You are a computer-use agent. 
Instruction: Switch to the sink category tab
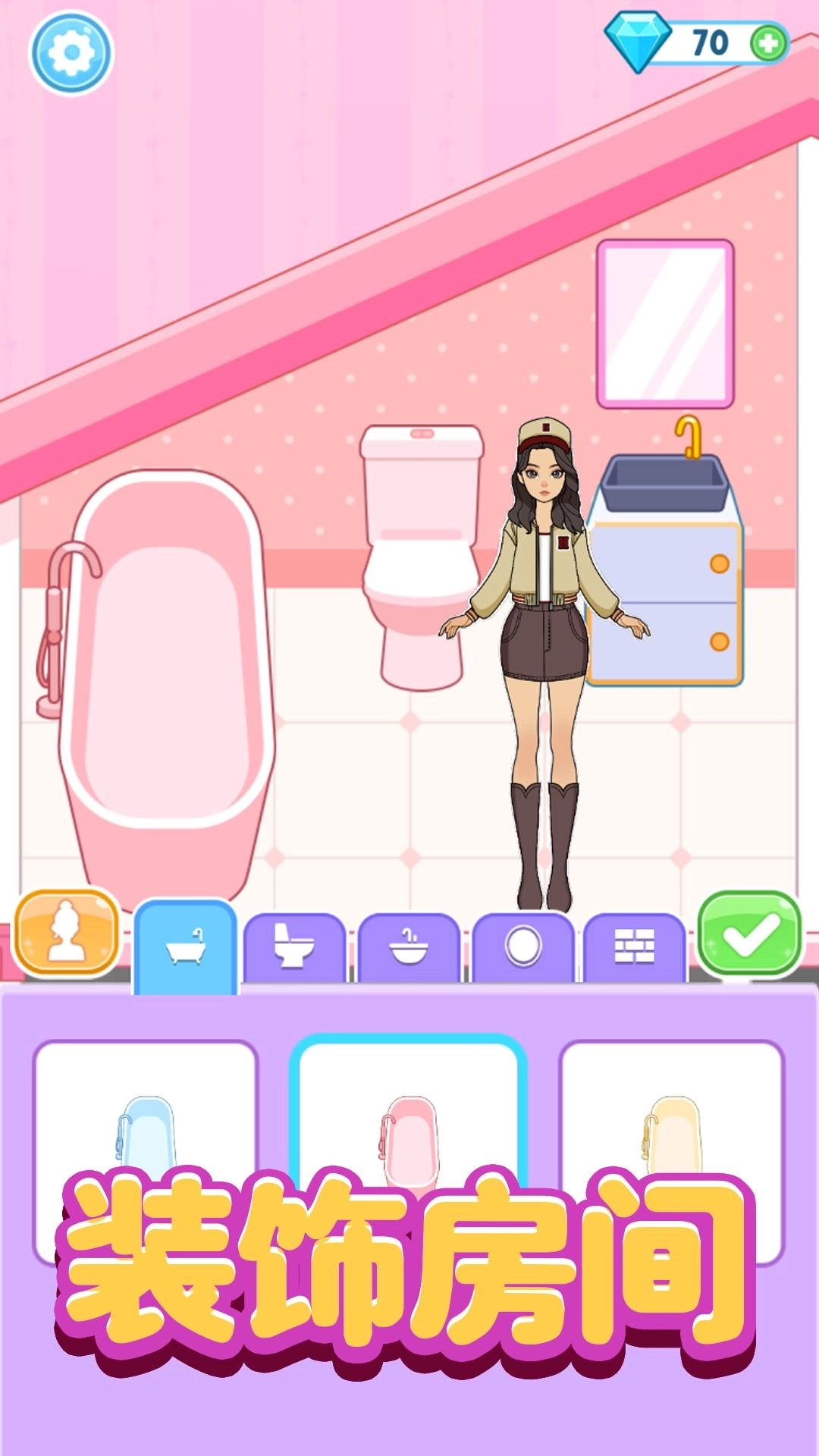[x=409, y=946]
